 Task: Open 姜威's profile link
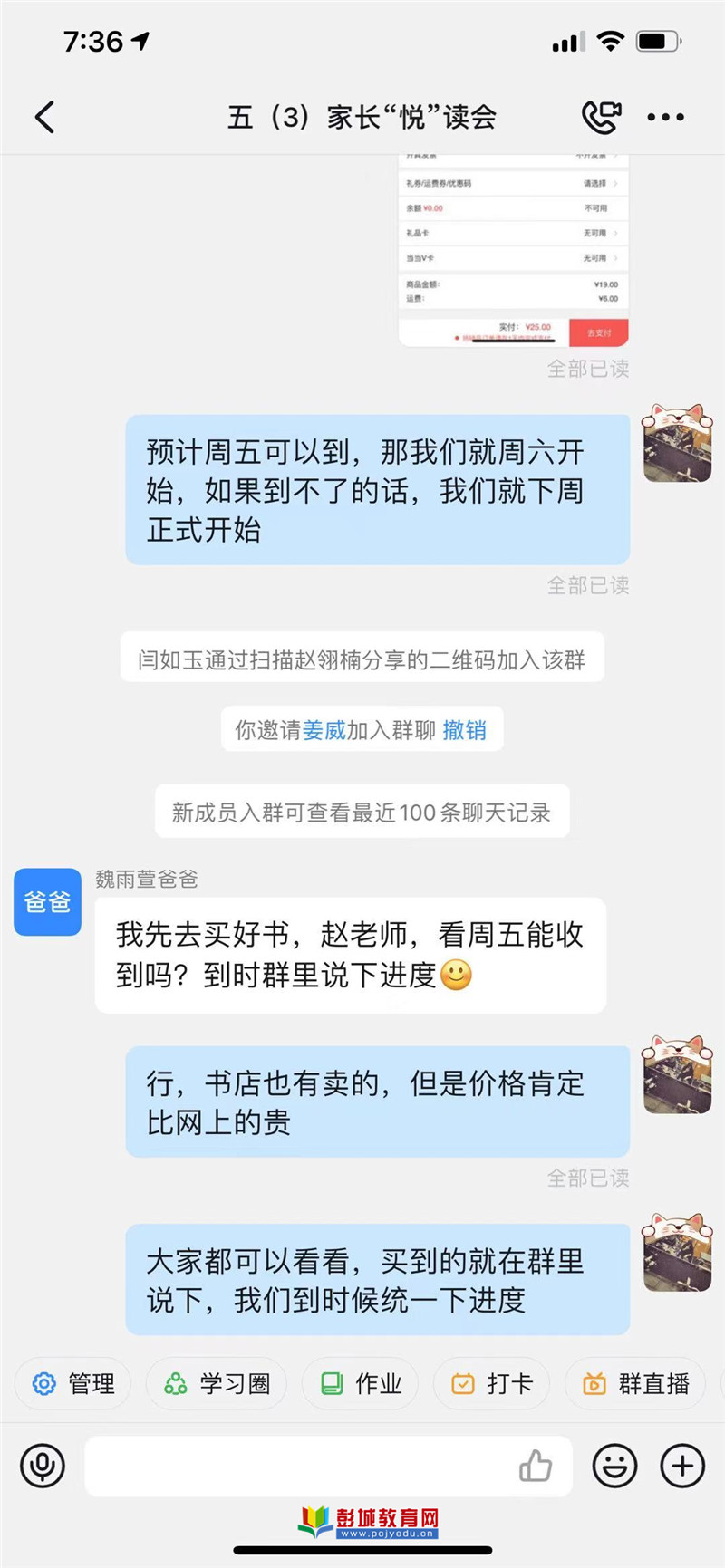[324, 730]
